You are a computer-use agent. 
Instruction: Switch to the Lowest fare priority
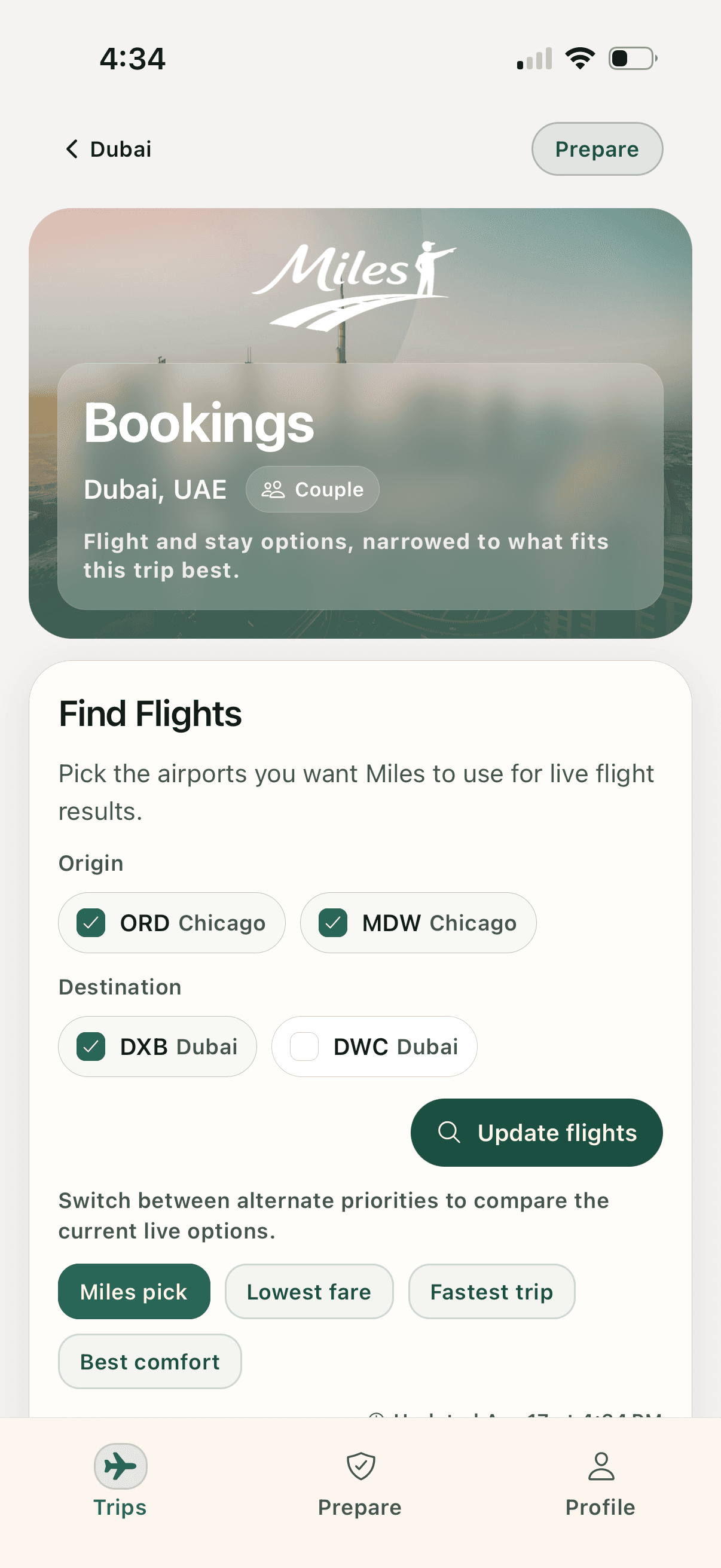click(308, 1291)
